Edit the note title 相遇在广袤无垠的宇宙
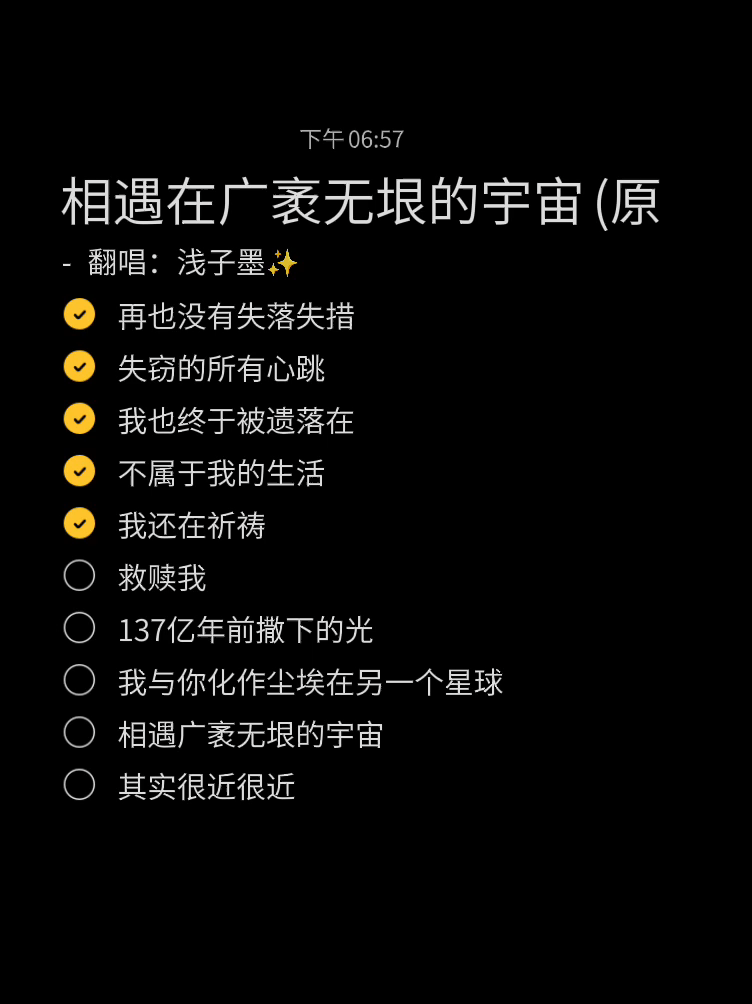The image size is (752, 1004). point(360,202)
